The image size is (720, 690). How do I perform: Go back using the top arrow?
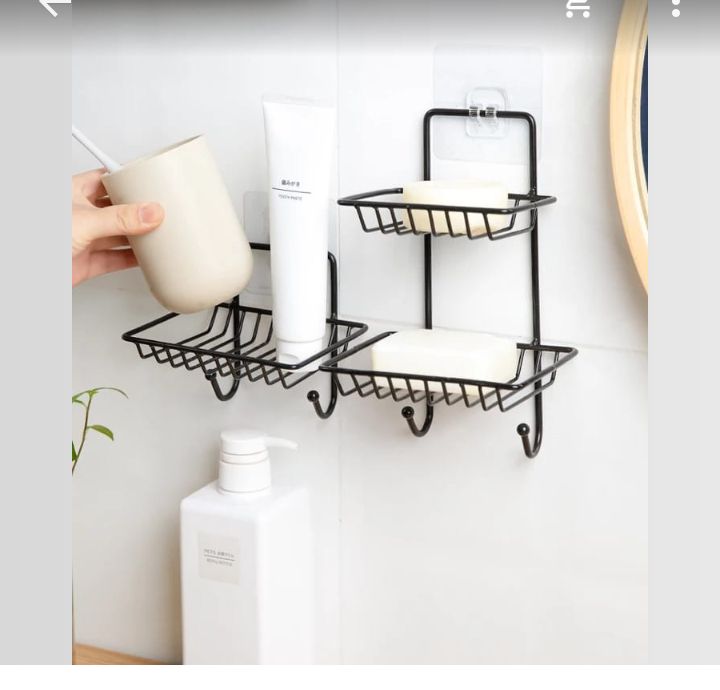[x=52, y=6]
